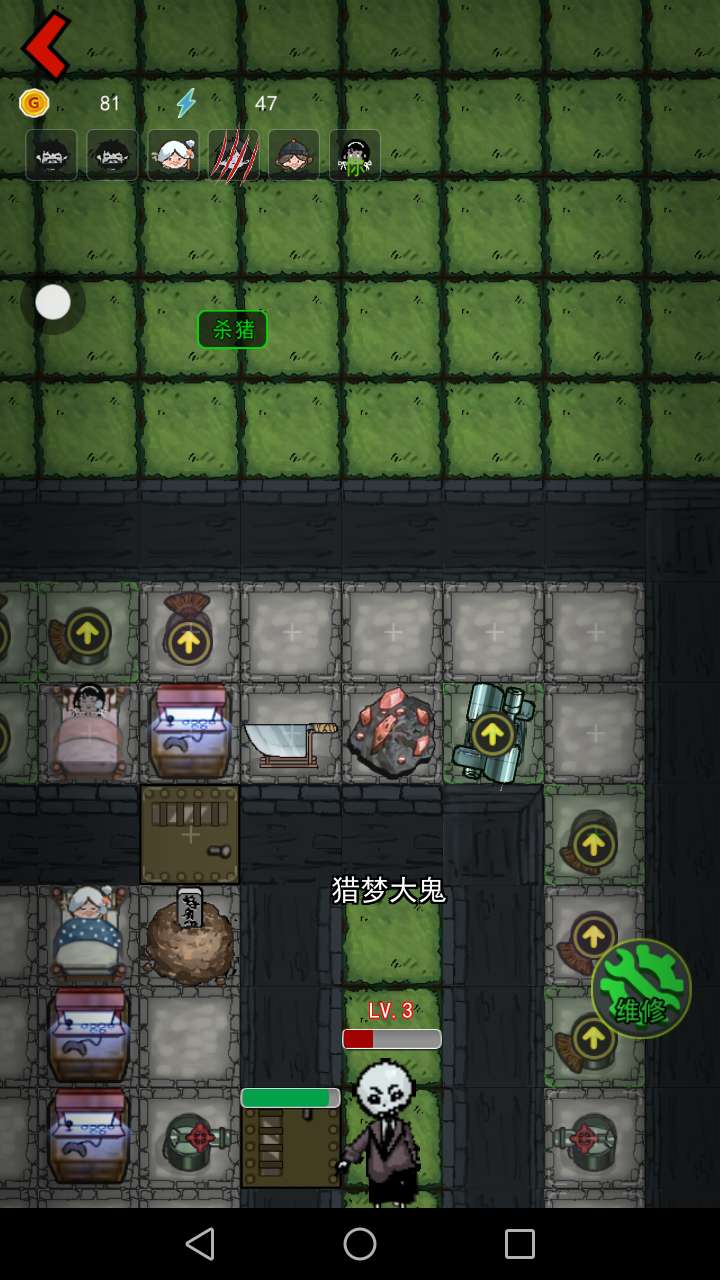Tap the sleeping grandma in bed
Viewport: 720px width, 1280px height.
point(89,933)
